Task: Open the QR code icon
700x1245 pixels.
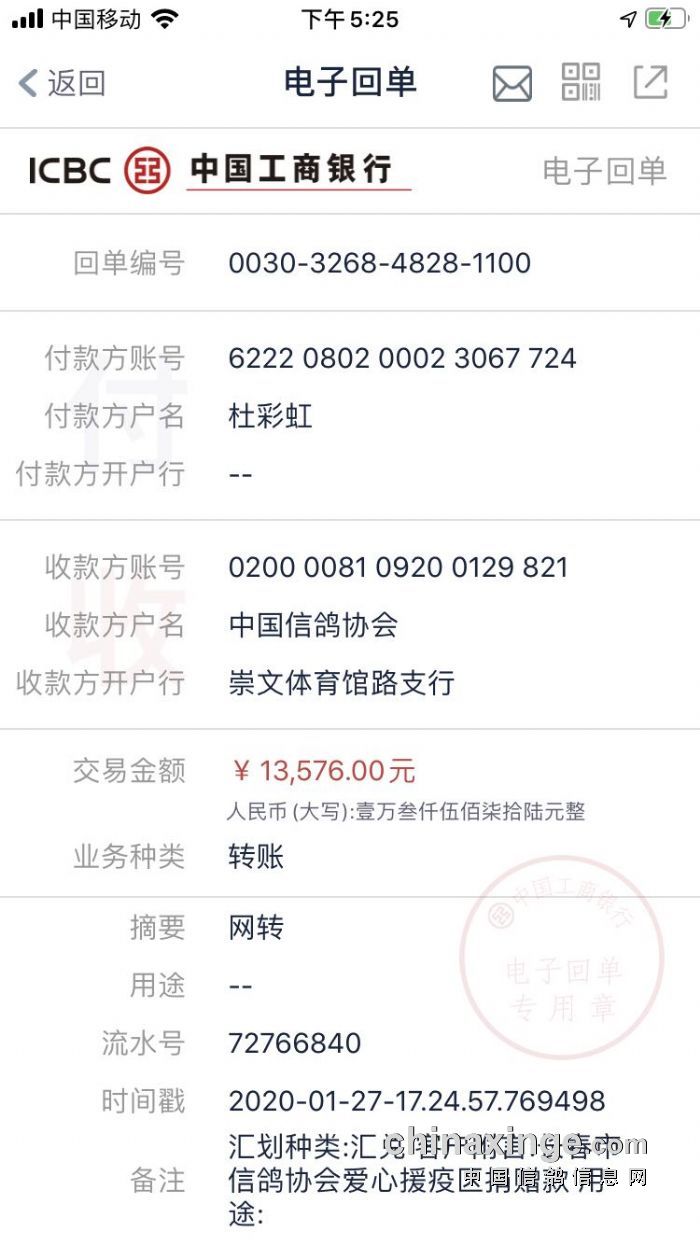Action: 581,82
